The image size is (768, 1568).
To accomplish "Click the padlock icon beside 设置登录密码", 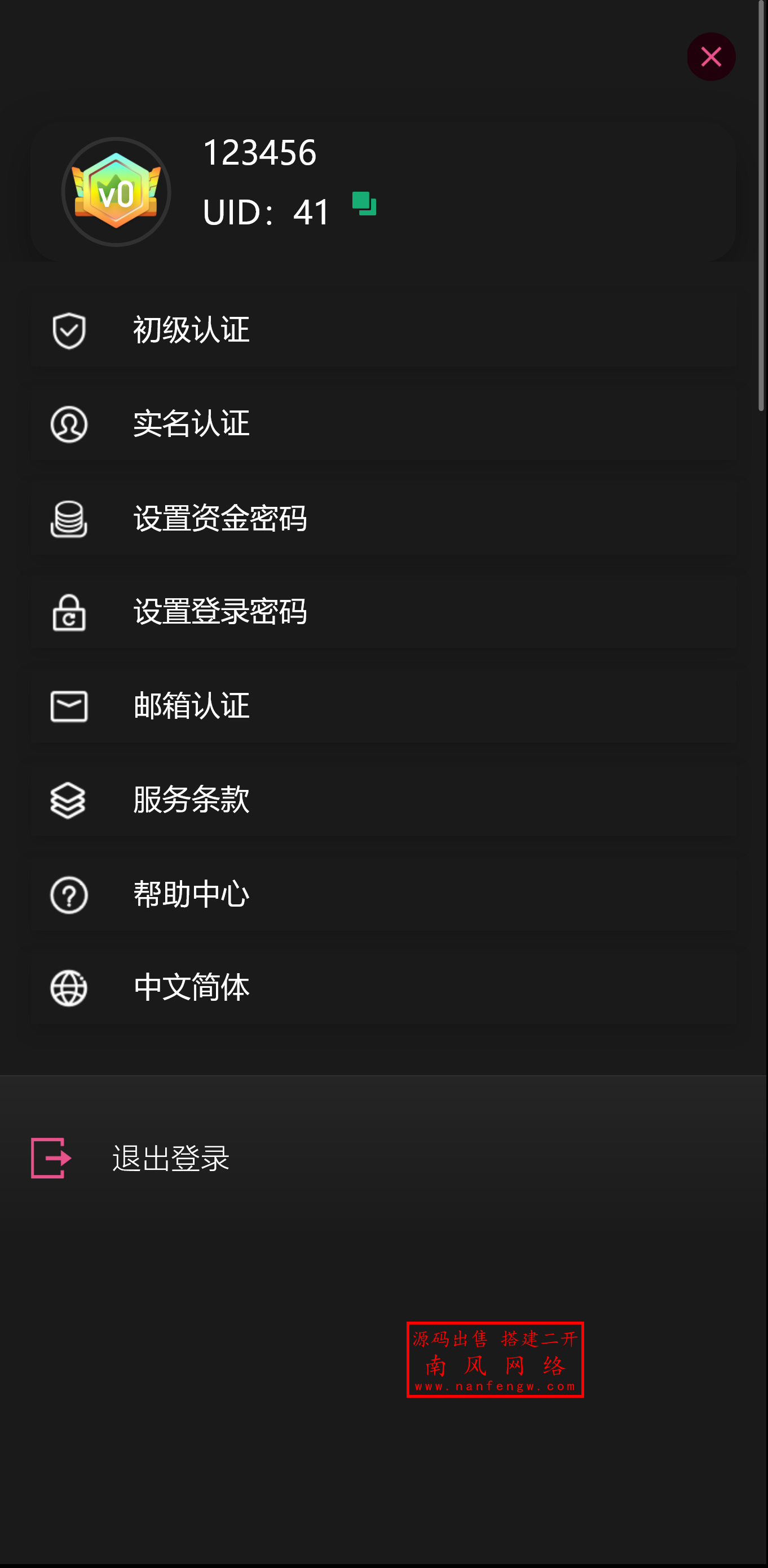I will [x=68, y=613].
